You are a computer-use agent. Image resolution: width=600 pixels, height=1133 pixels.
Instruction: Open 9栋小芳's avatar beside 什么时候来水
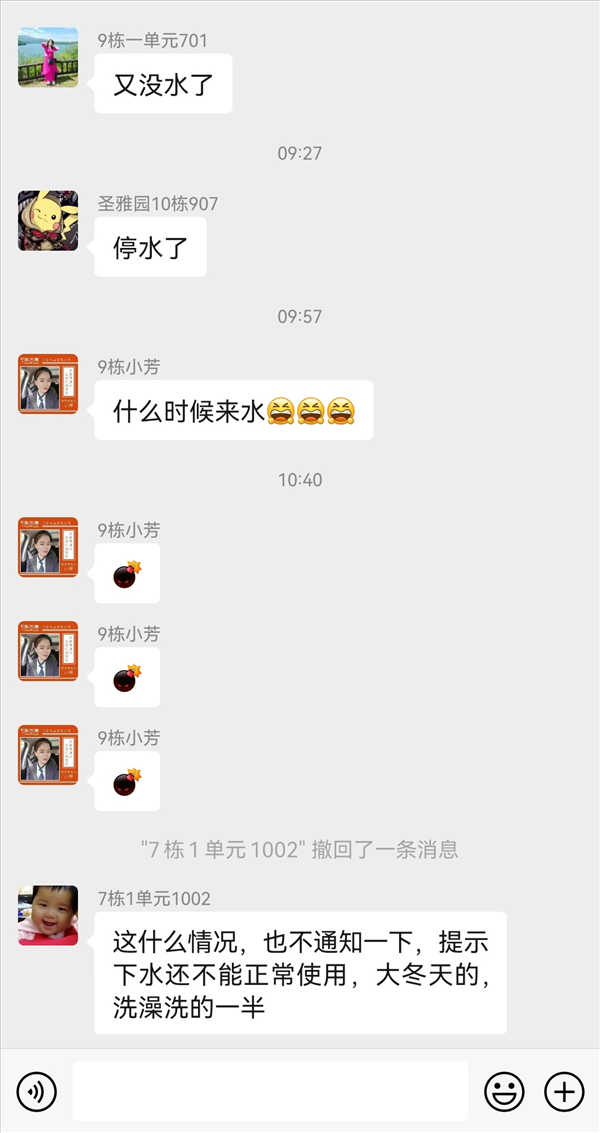(48, 384)
